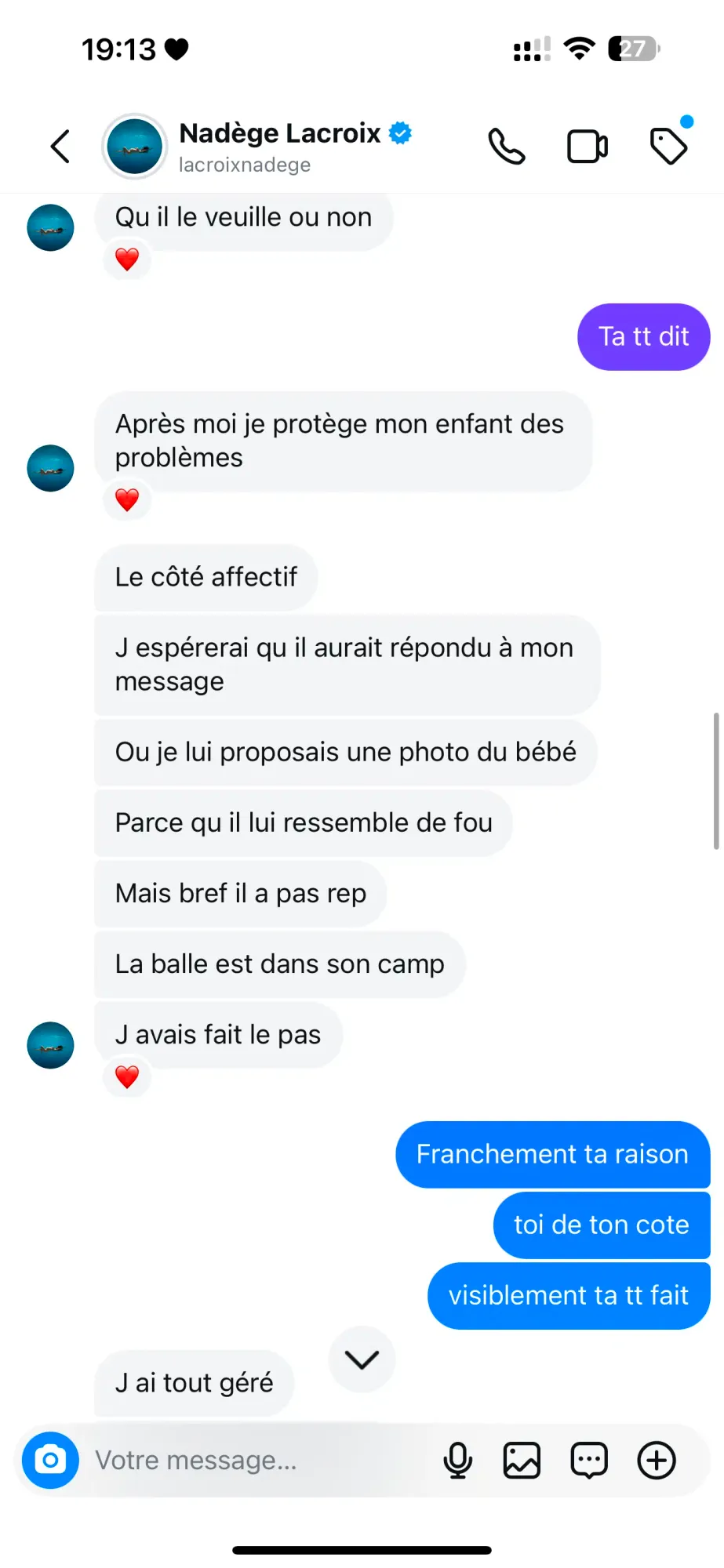The height and width of the screenshot is (1568, 724).
Task: Record a voice message with the microphone
Action: coord(457,1460)
